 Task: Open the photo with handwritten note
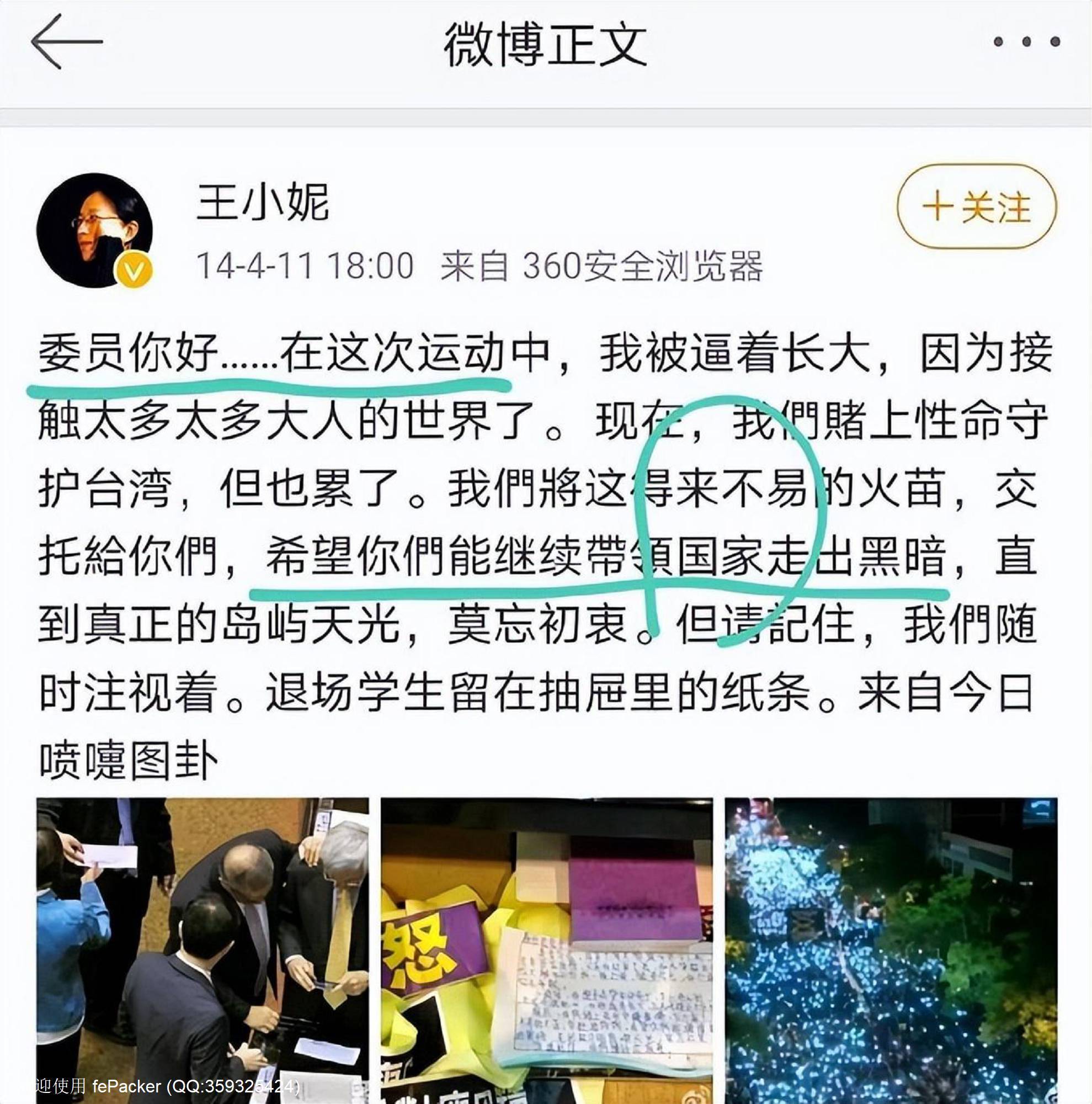547,948
